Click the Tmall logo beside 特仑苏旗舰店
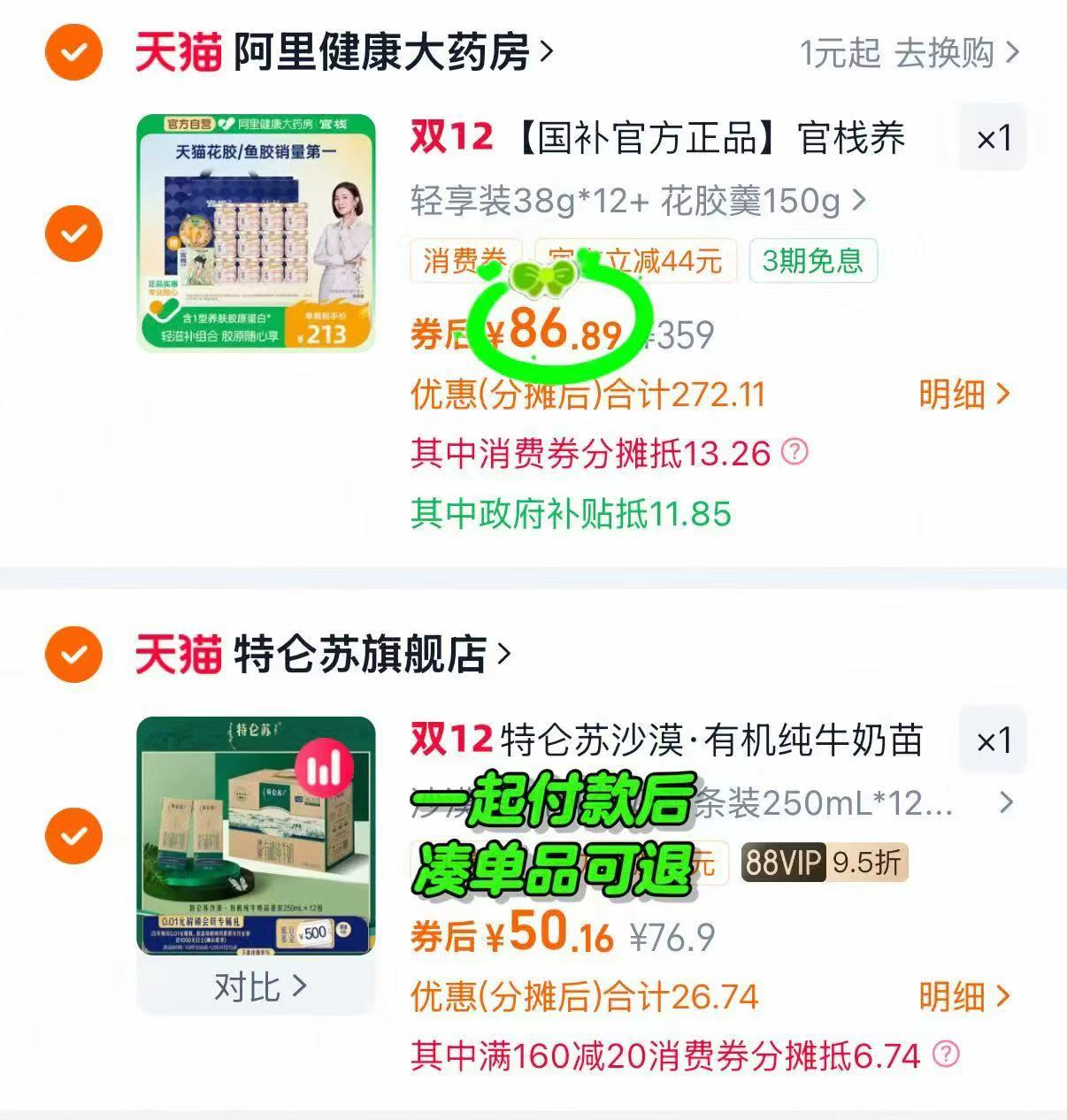Image resolution: width=1067 pixels, height=1120 pixels. 175,652
